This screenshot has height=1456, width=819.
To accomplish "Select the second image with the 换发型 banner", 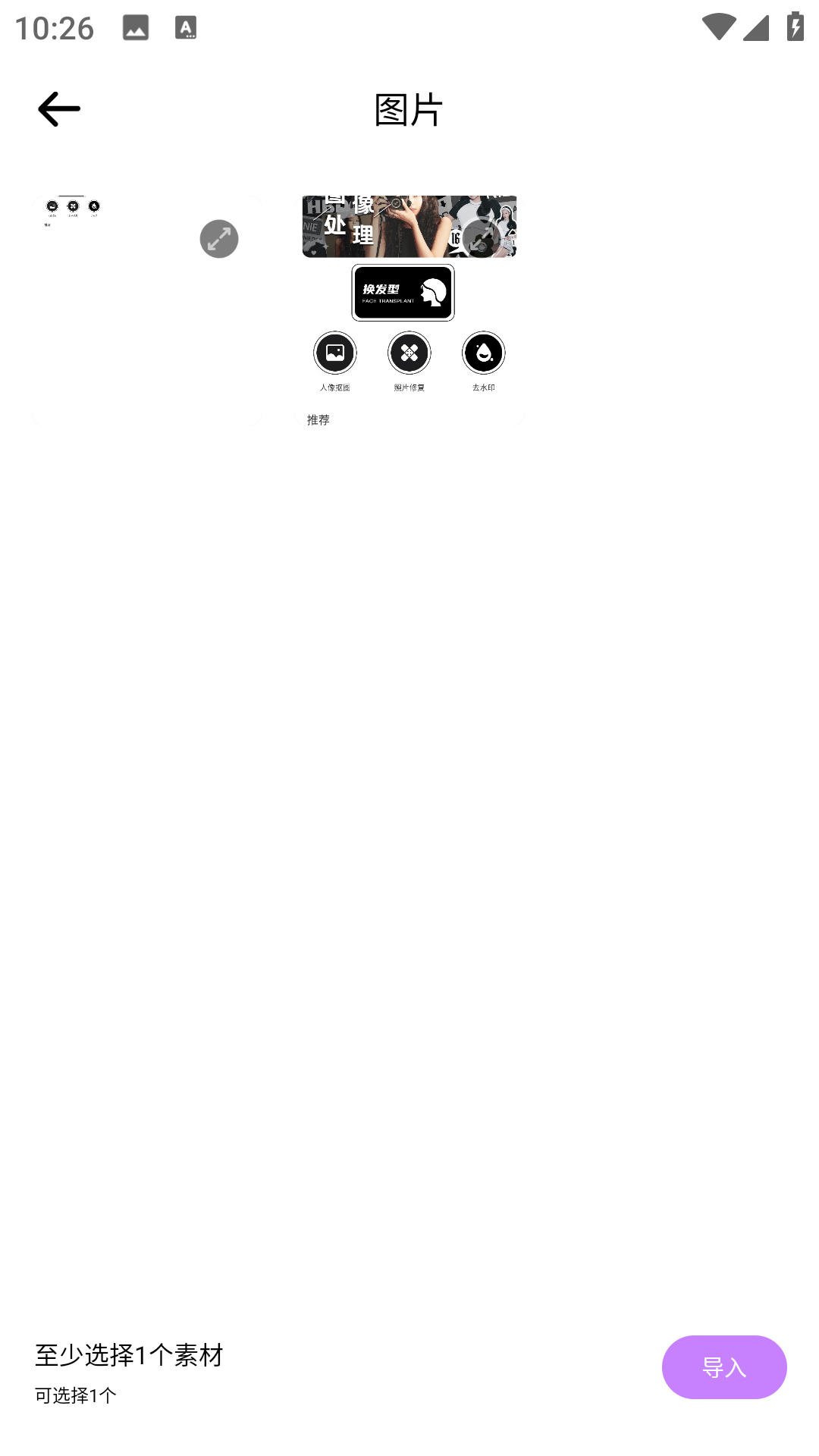I will [x=409, y=310].
